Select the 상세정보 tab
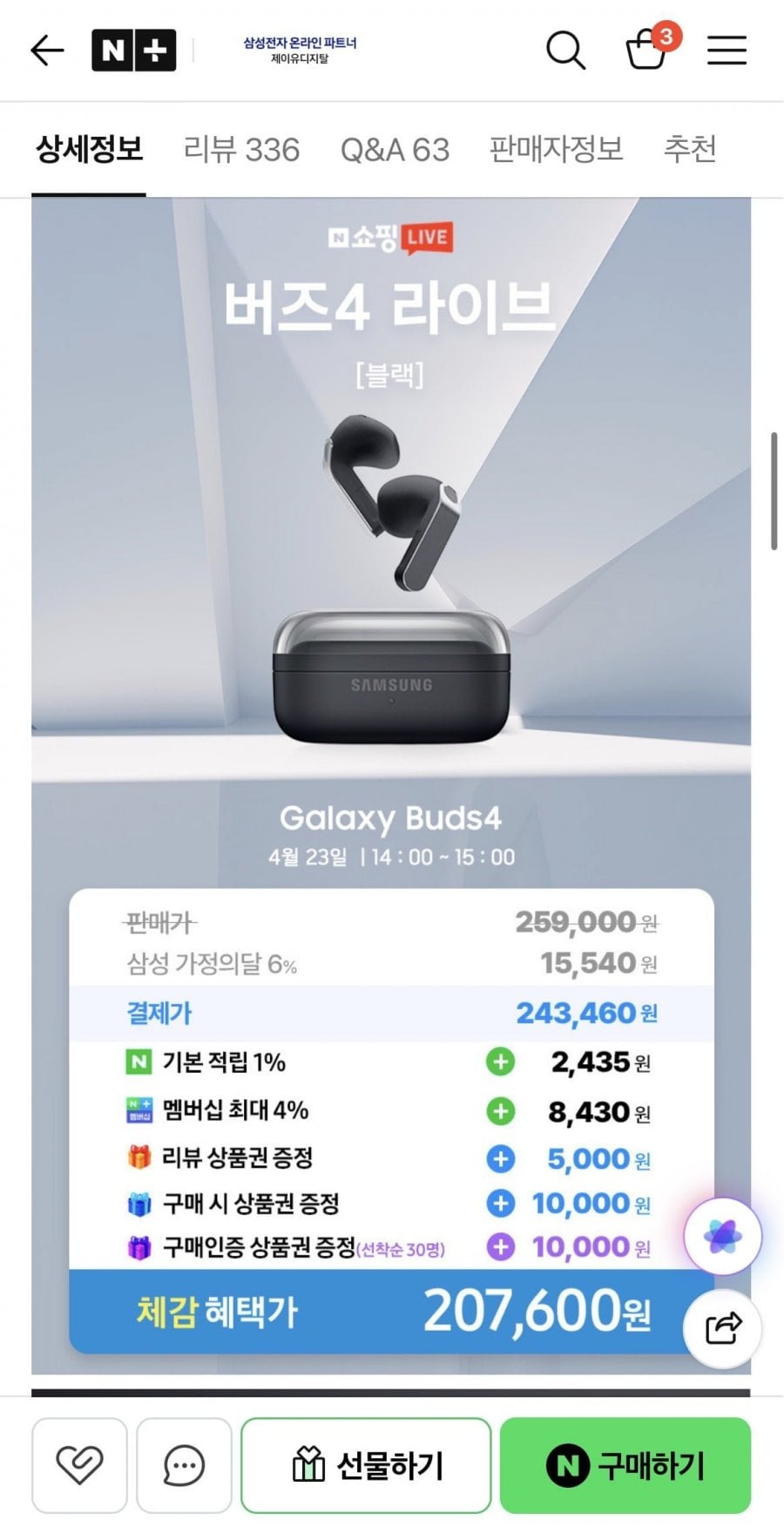The width and height of the screenshot is (784, 1534). 89,150
